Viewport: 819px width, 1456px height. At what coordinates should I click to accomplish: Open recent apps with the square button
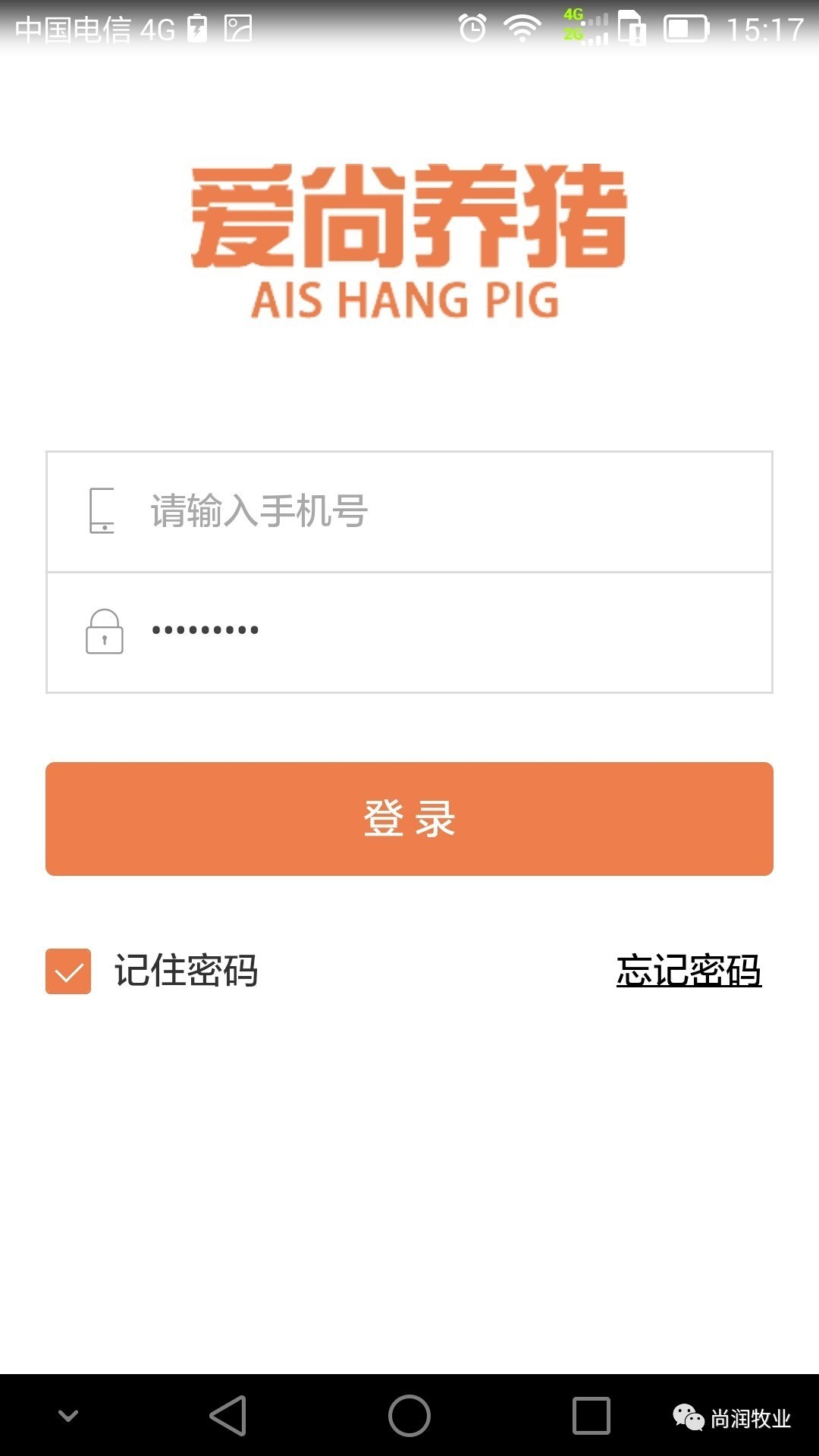point(591,1416)
